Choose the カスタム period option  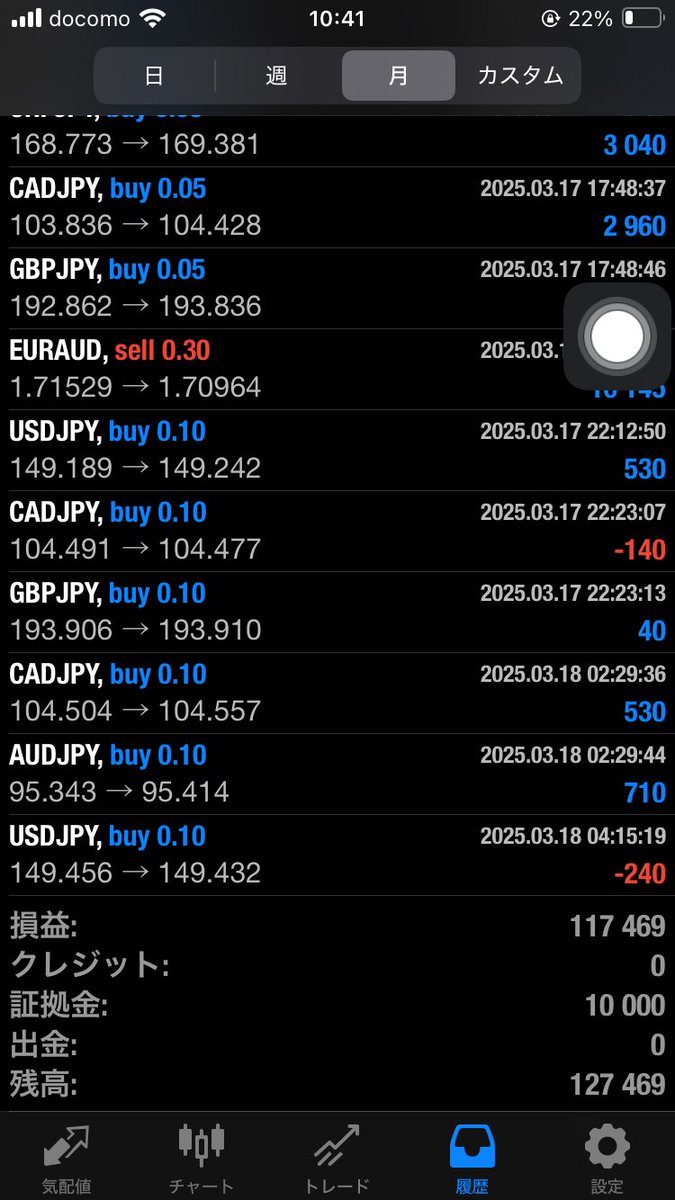(x=520, y=75)
